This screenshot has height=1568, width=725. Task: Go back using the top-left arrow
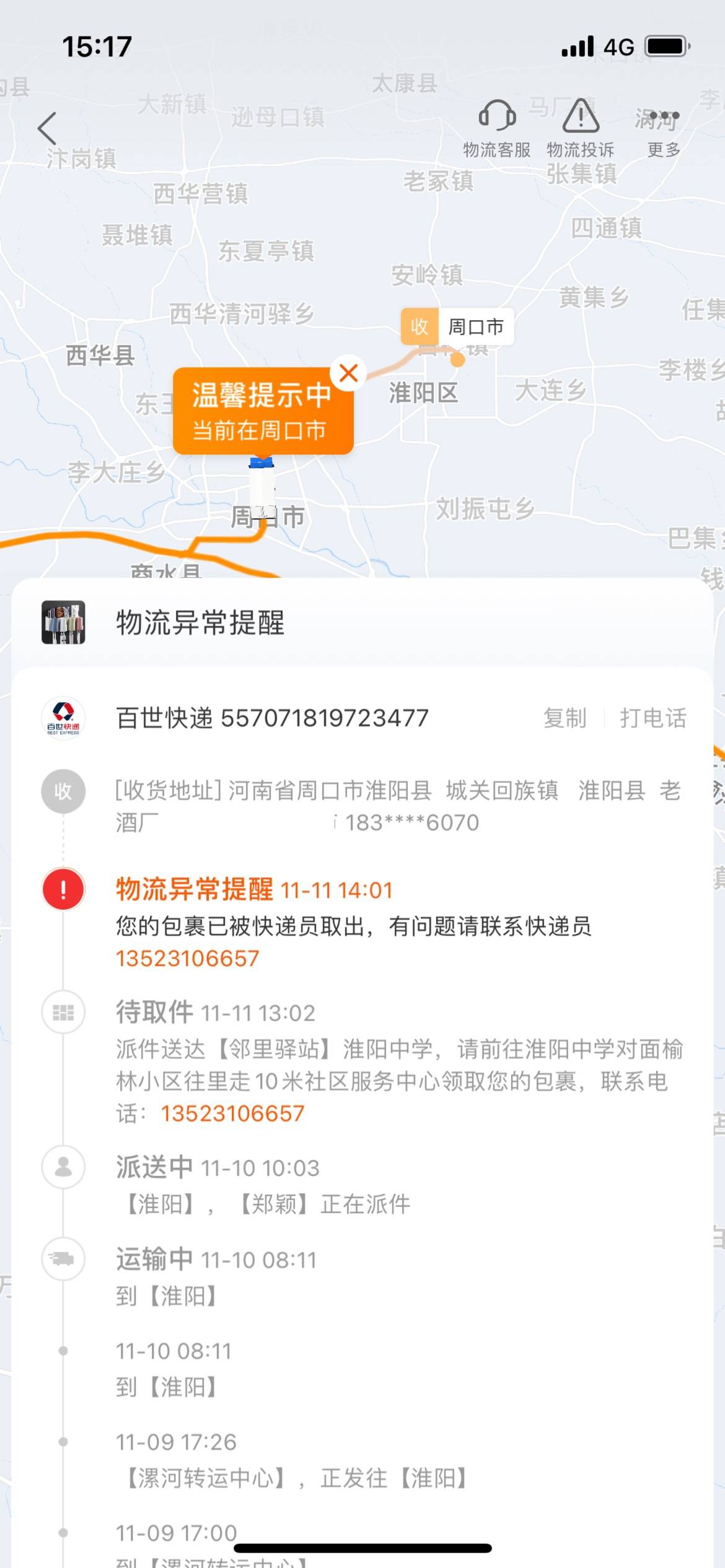[x=48, y=128]
